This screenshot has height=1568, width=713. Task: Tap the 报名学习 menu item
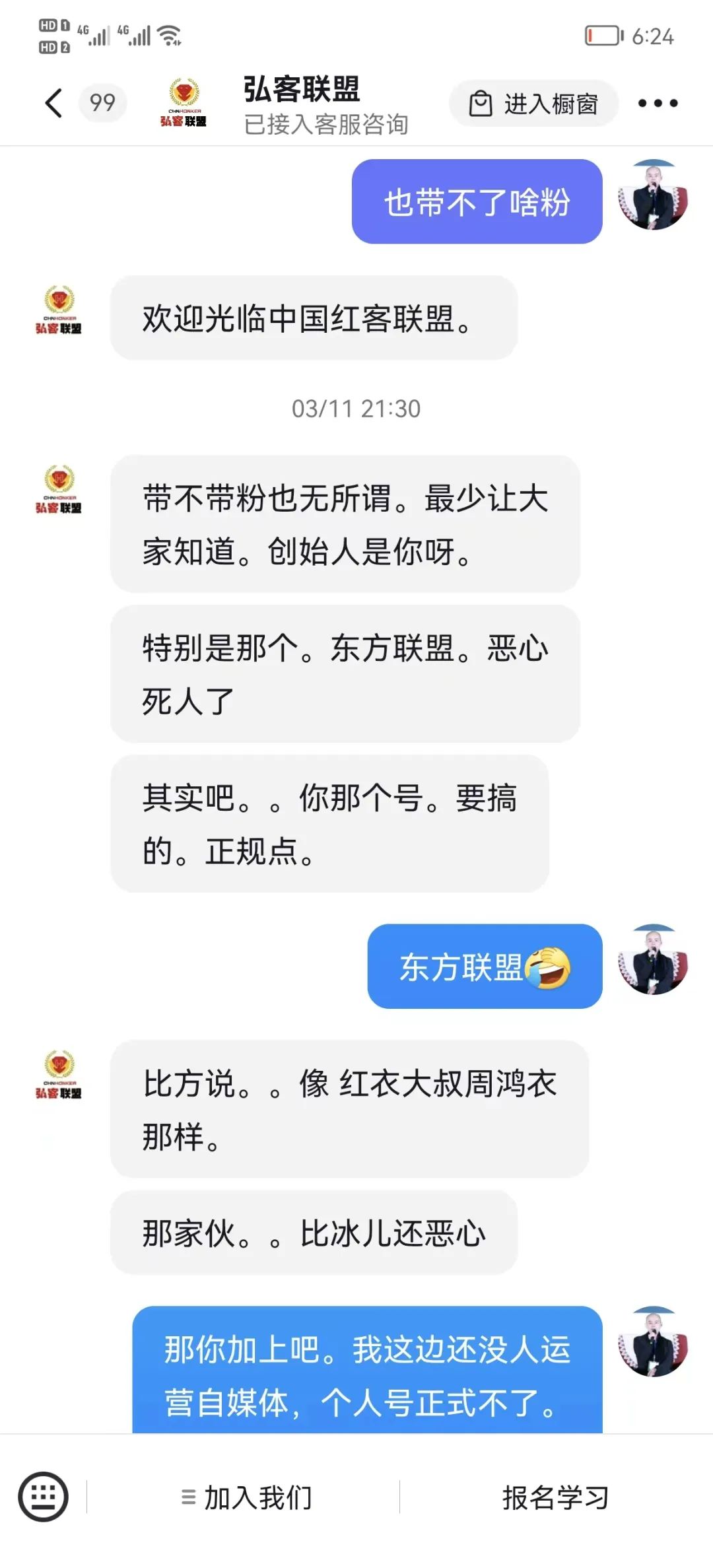[x=555, y=1497]
